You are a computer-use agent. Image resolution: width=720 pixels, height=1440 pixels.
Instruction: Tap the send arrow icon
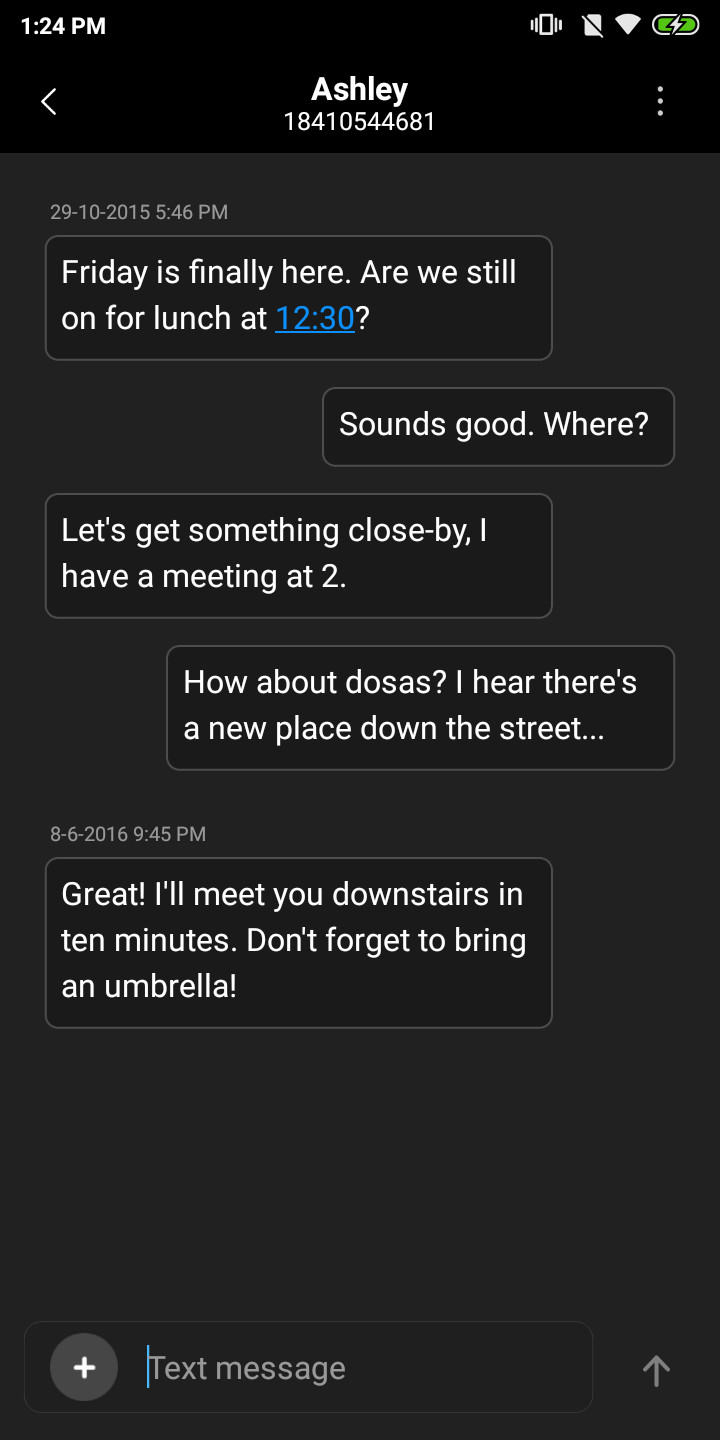pyautogui.click(x=656, y=1370)
